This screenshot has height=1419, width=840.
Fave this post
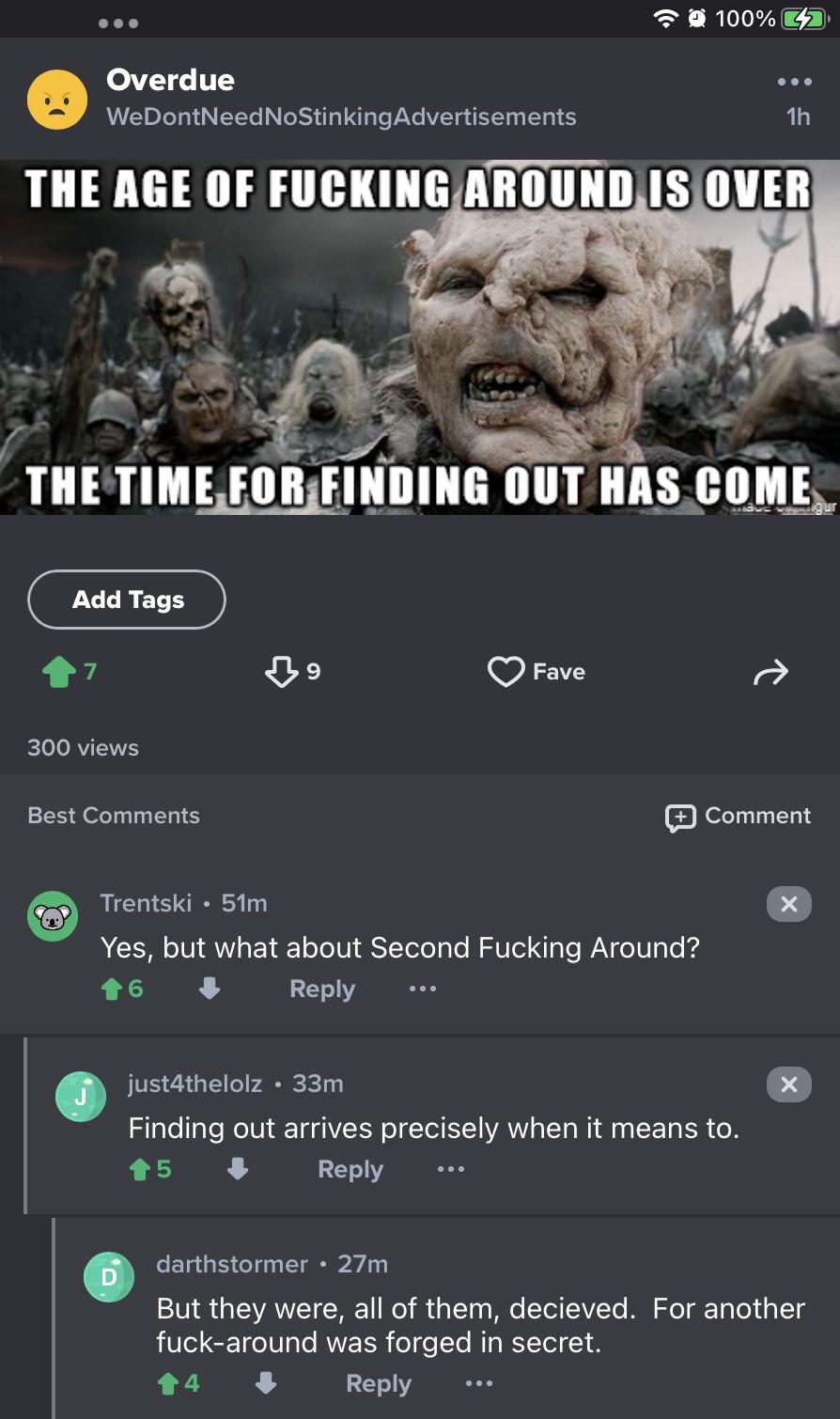[537, 672]
